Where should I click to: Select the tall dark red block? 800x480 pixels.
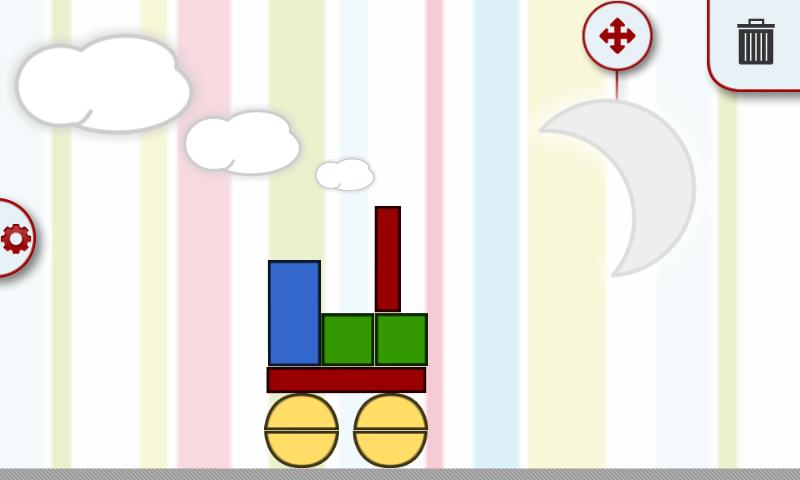click(x=388, y=259)
